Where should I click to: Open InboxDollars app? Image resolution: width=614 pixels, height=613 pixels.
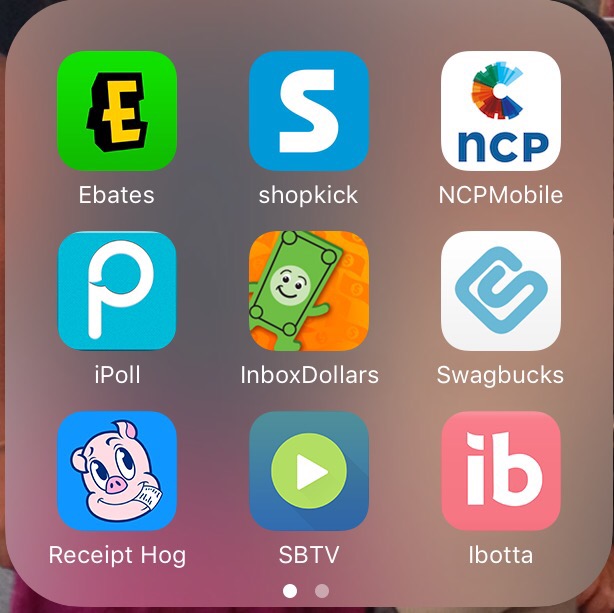tap(308, 291)
